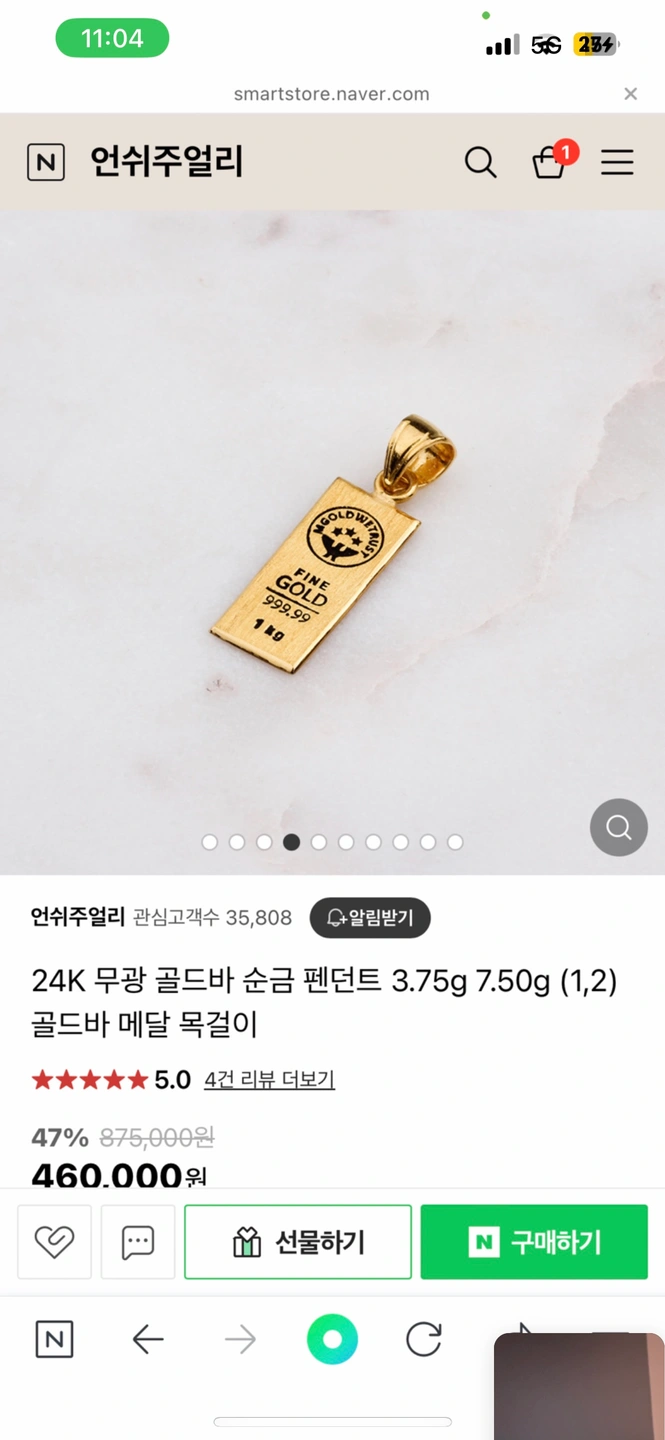This screenshot has width=665, height=1440.
Task: Open 4건 리뷰 더보기 link
Action: click(269, 1080)
